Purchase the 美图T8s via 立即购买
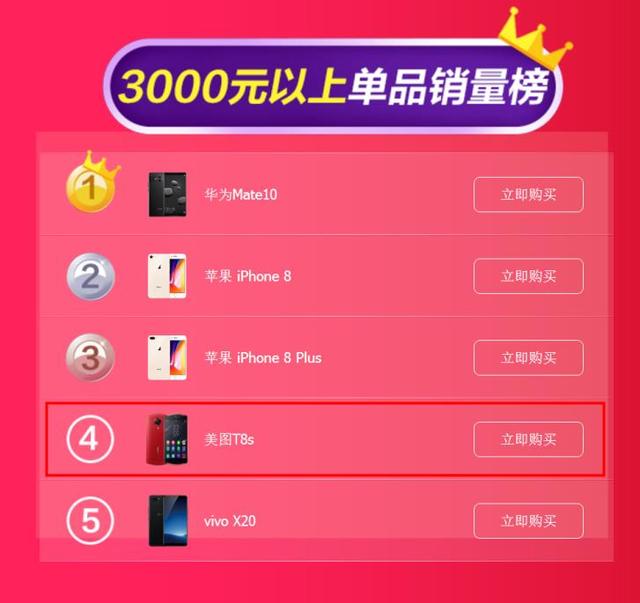 (528, 439)
